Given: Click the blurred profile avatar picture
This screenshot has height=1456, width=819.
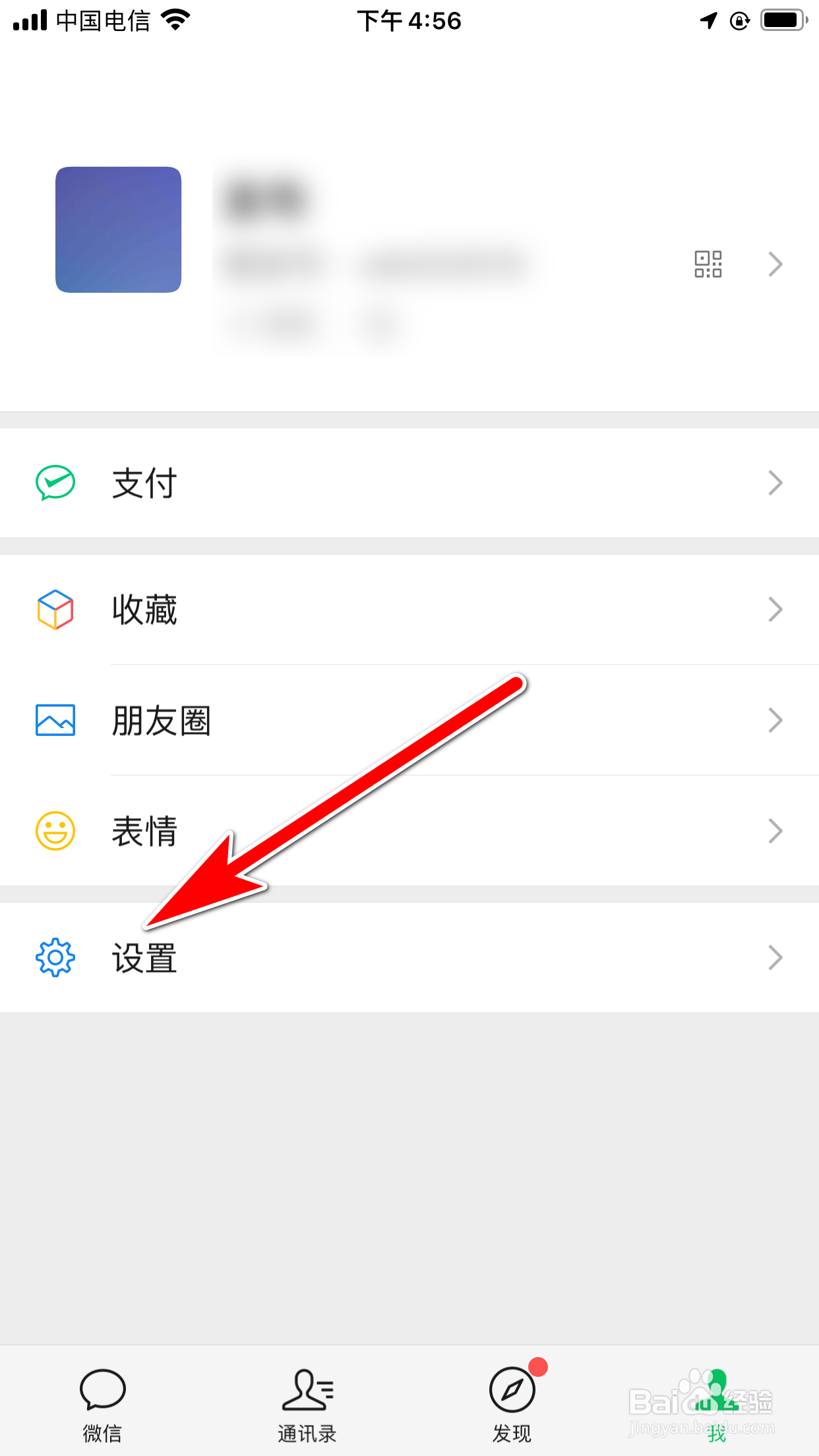Looking at the screenshot, I should pyautogui.click(x=118, y=229).
